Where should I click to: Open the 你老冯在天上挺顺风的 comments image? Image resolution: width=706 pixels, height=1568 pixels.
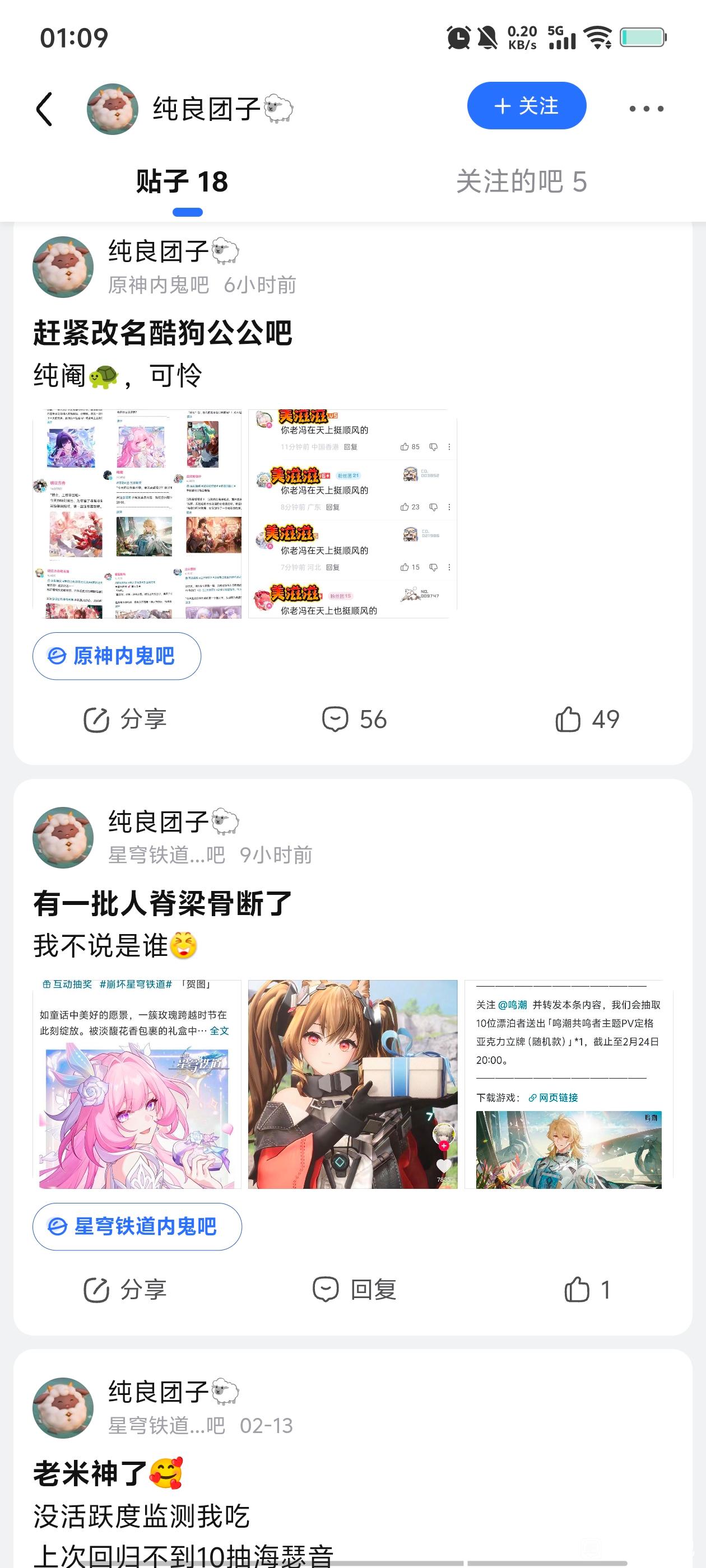352,514
